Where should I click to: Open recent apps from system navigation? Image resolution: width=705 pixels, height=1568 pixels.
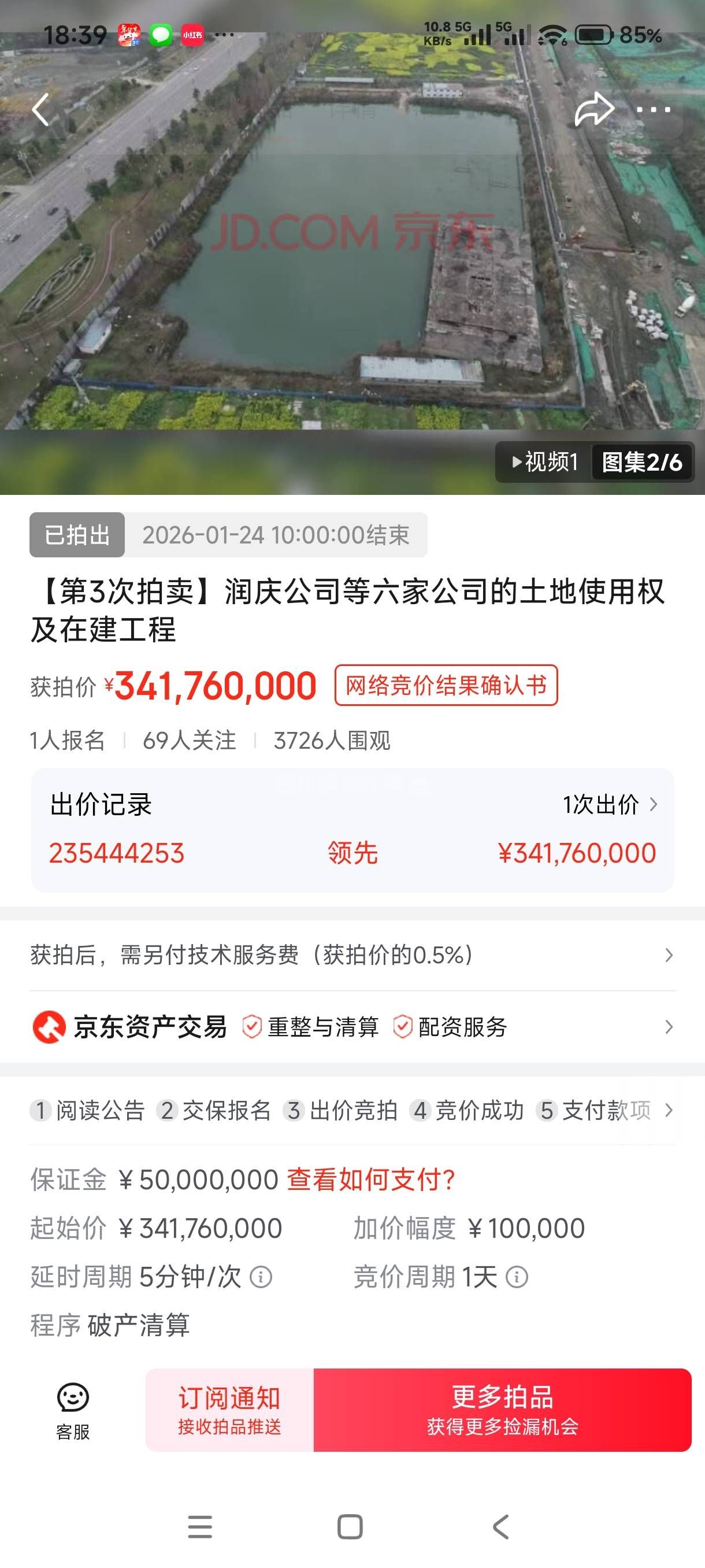pyautogui.click(x=200, y=1526)
